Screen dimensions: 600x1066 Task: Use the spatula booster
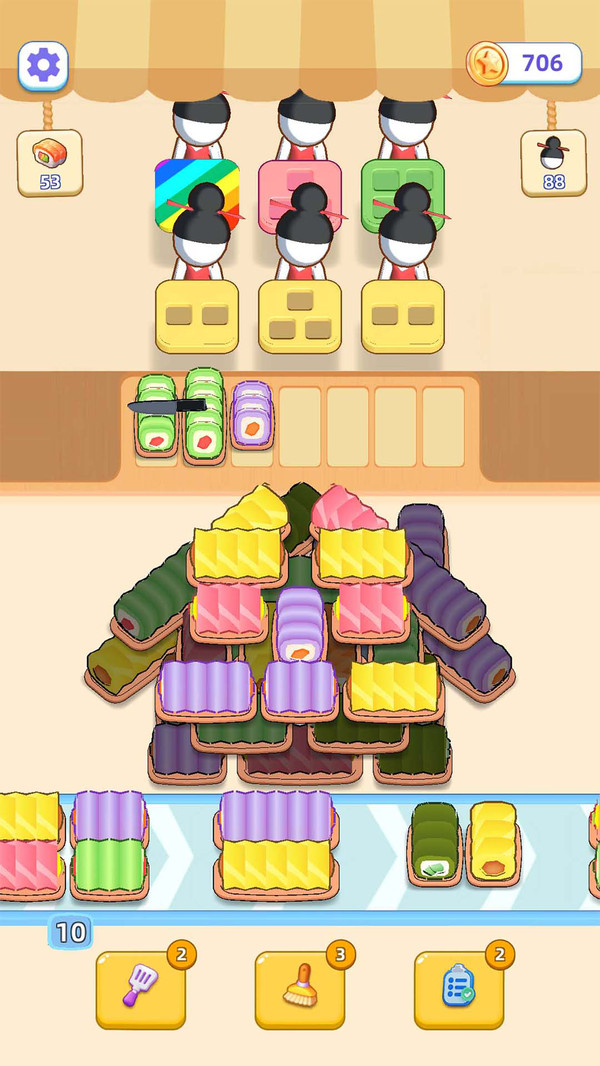pos(140,988)
